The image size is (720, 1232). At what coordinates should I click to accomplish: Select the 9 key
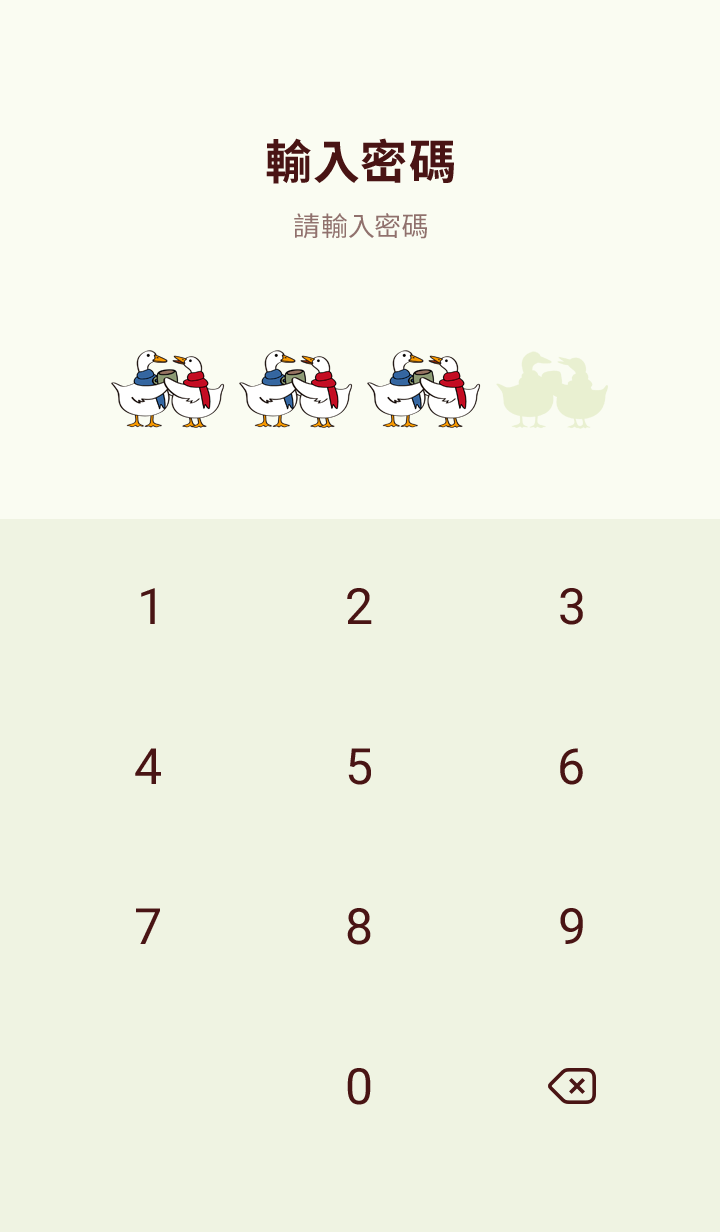(x=571, y=927)
